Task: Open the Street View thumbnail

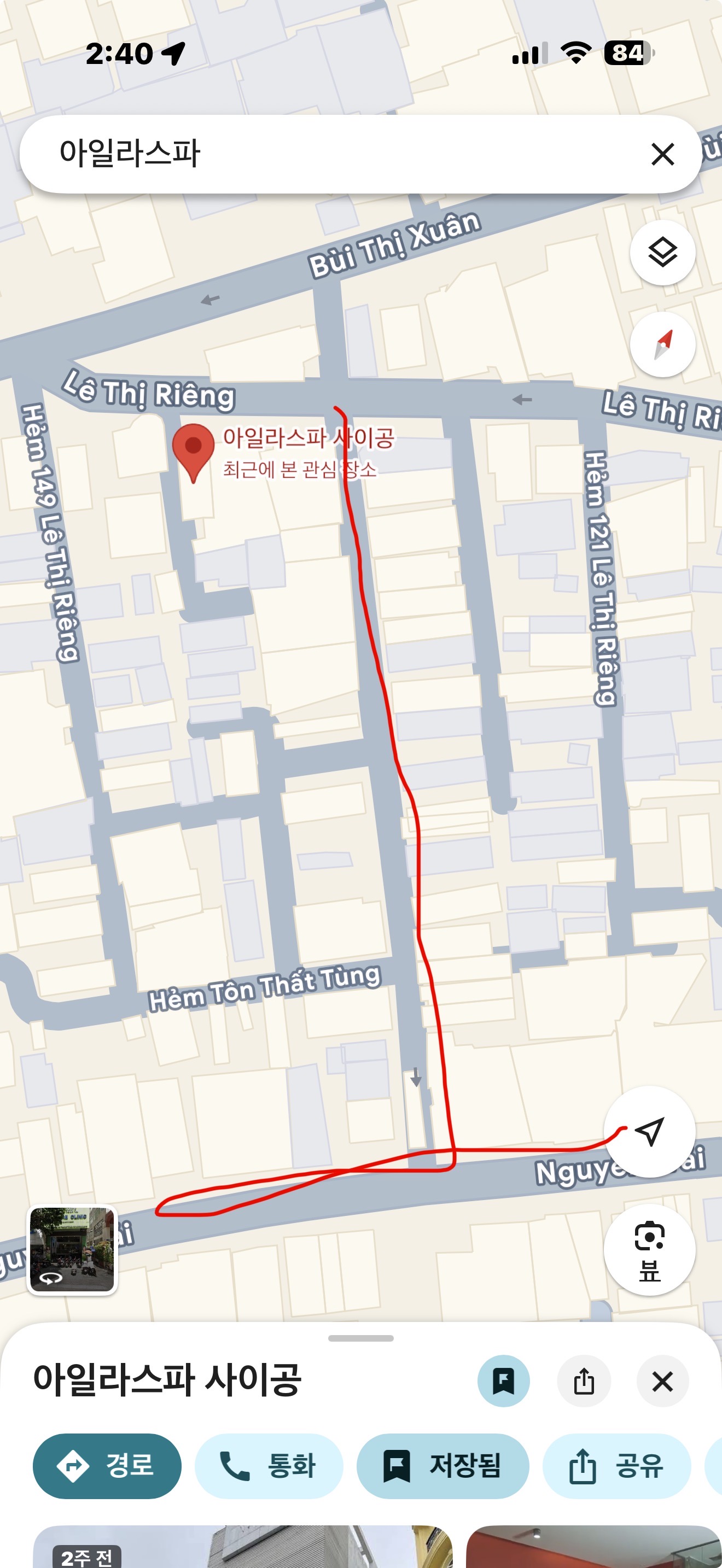Action: tap(72, 1249)
